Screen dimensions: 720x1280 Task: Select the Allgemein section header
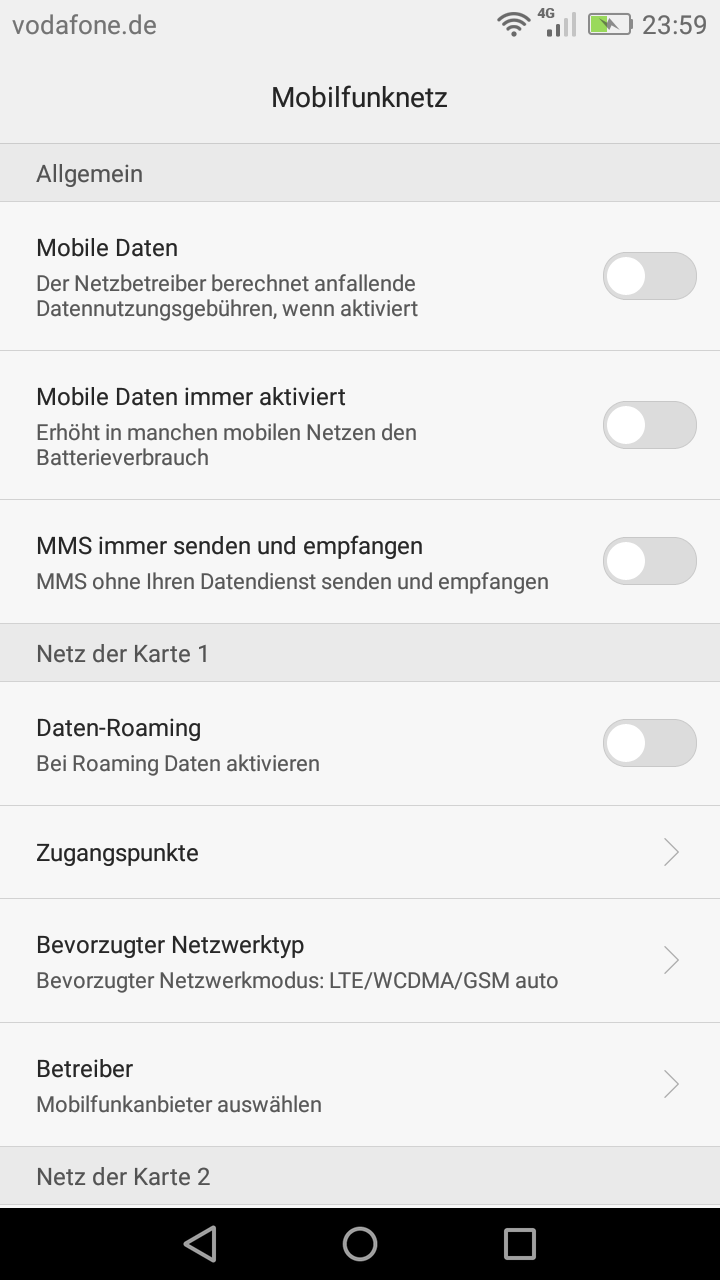point(89,173)
